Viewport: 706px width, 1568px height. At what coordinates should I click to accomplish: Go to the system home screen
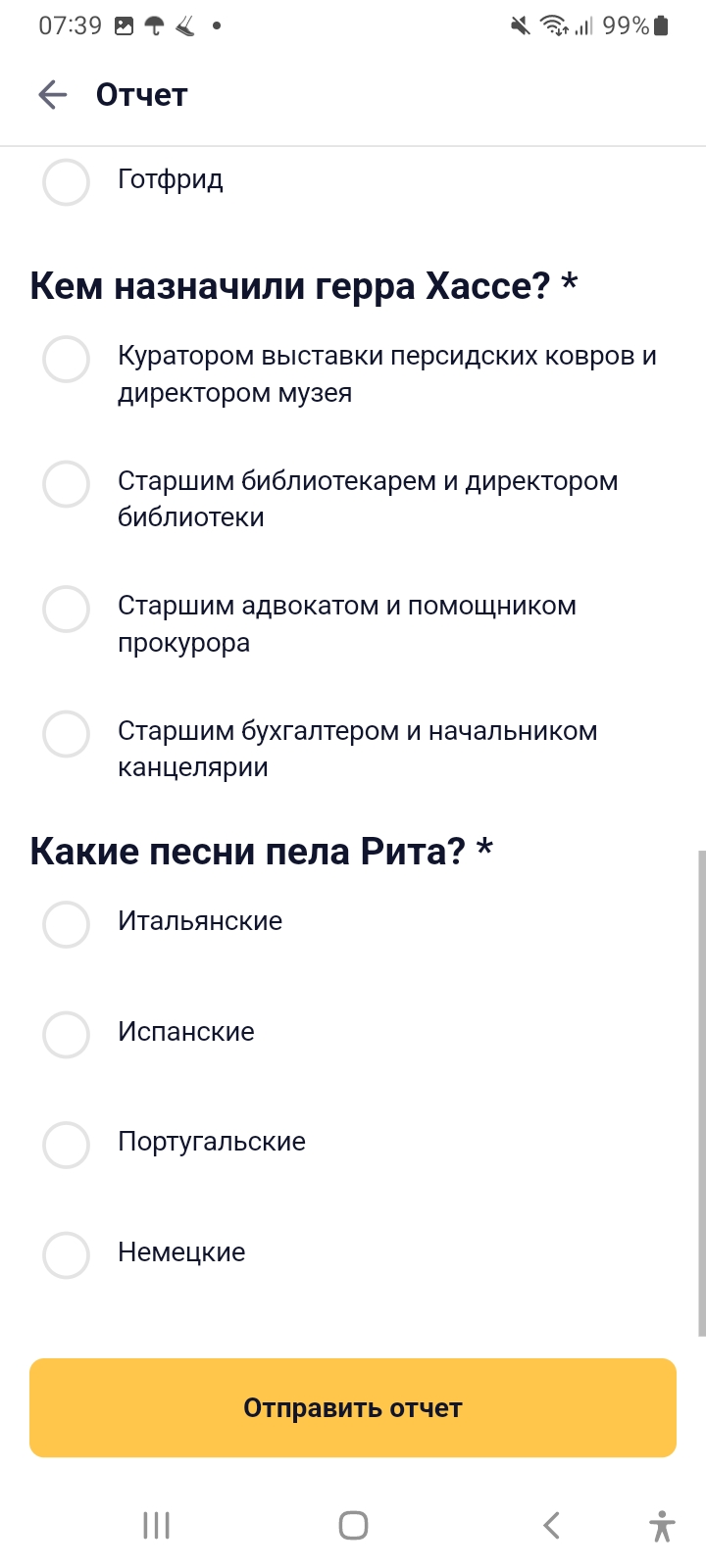353,1525
